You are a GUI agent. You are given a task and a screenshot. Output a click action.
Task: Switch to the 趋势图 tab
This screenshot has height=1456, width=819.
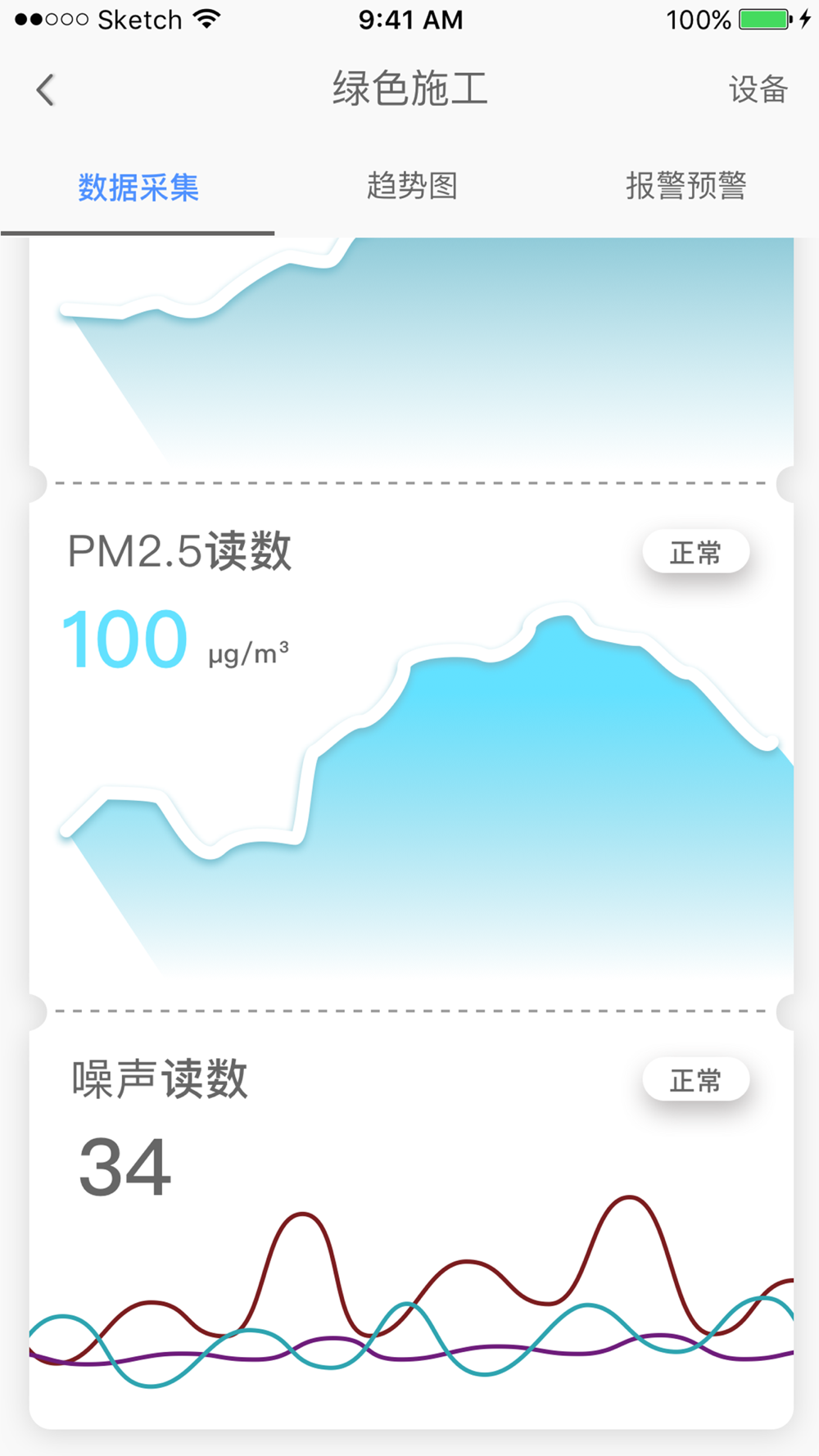(x=412, y=186)
